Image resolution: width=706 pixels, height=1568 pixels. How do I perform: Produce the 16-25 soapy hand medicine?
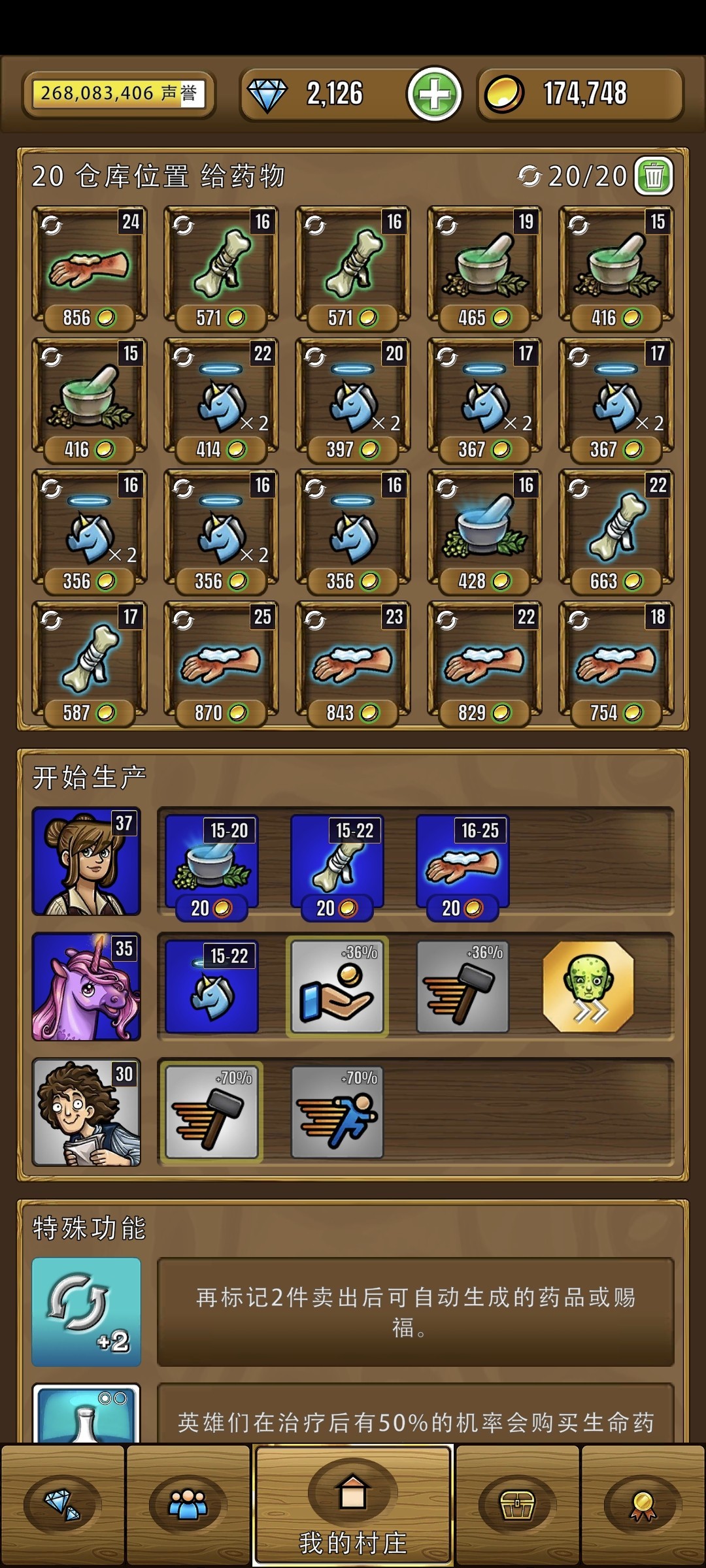tap(463, 861)
